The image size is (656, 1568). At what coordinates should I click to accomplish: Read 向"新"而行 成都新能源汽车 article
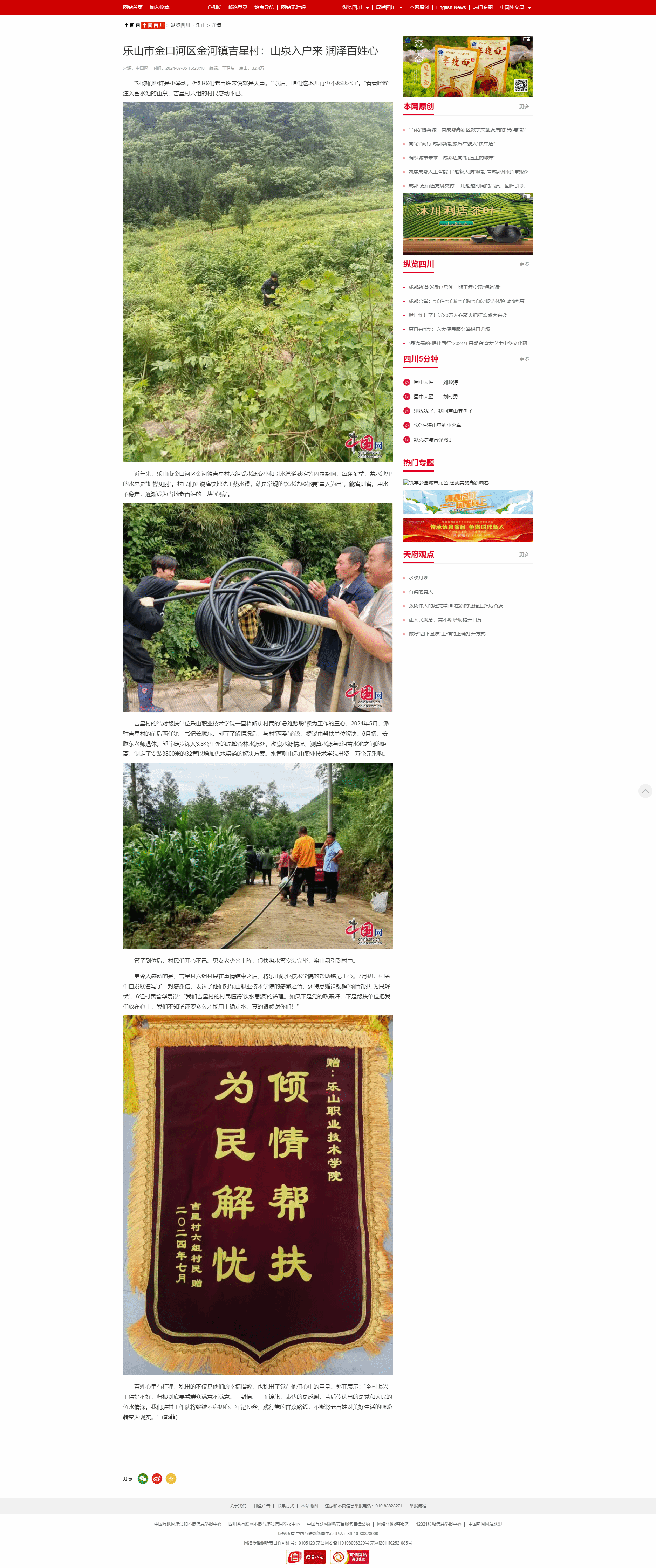tap(451, 144)
